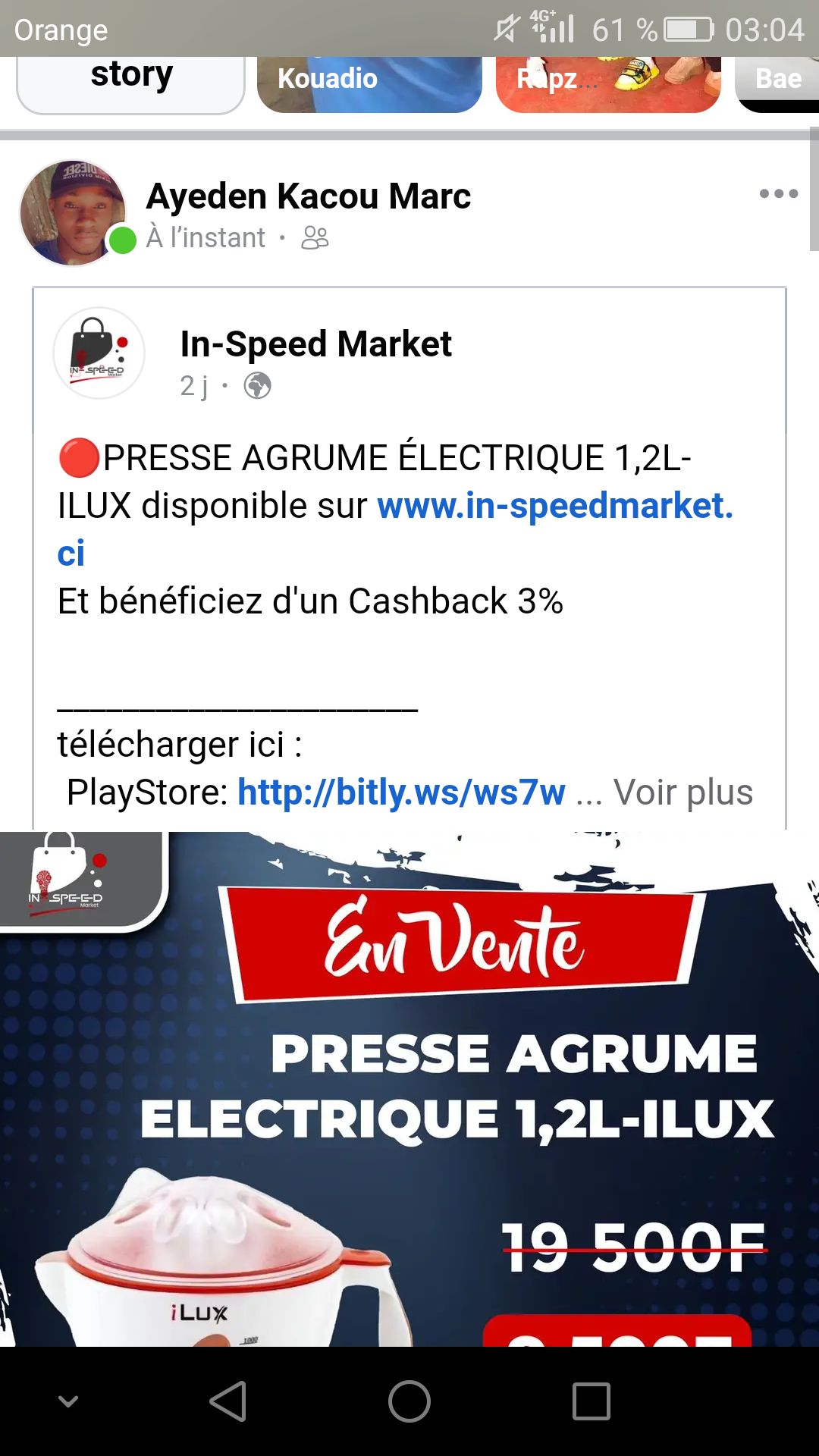This screenshot has width=819, height=1456.
Task: Open Ayeden Kacou Marc's profile picture
Action: point(74,213)
